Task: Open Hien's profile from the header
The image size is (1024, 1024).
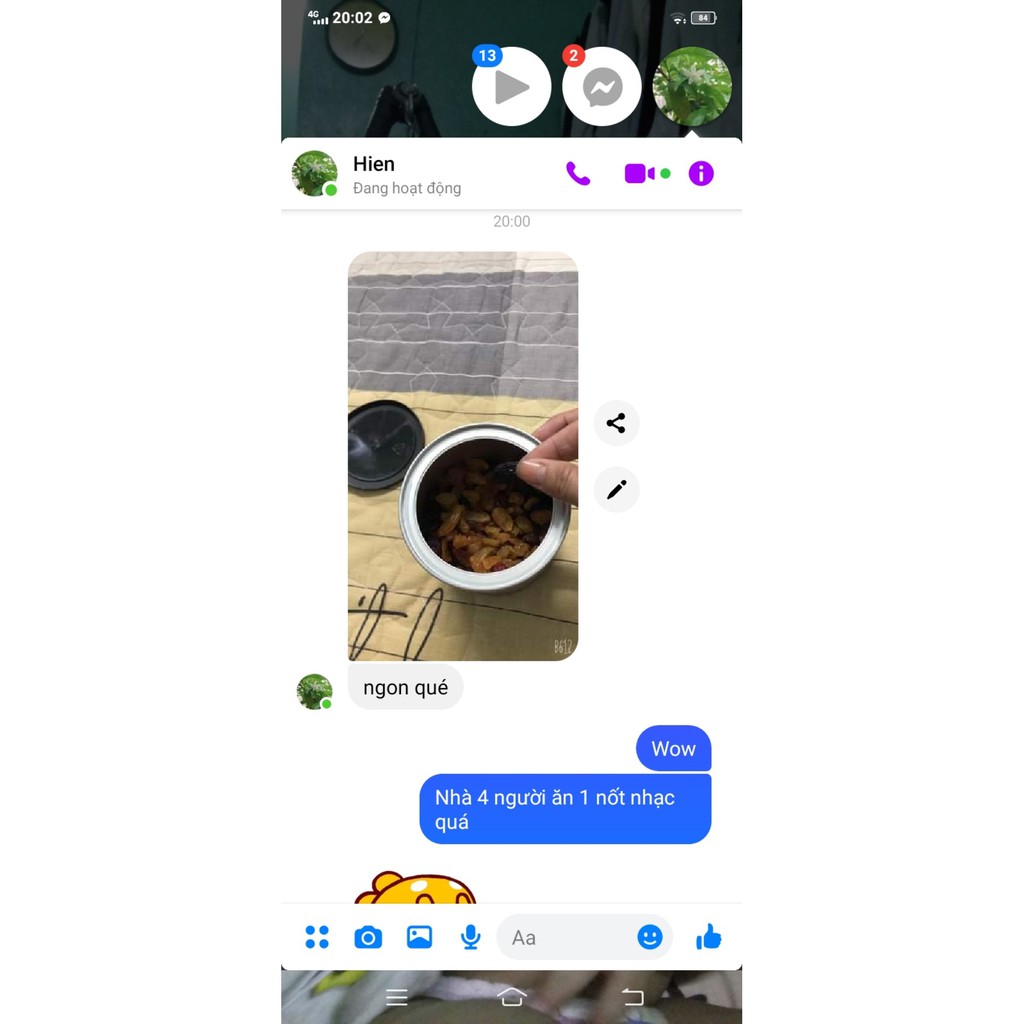Action: click(x=374, y=174)
